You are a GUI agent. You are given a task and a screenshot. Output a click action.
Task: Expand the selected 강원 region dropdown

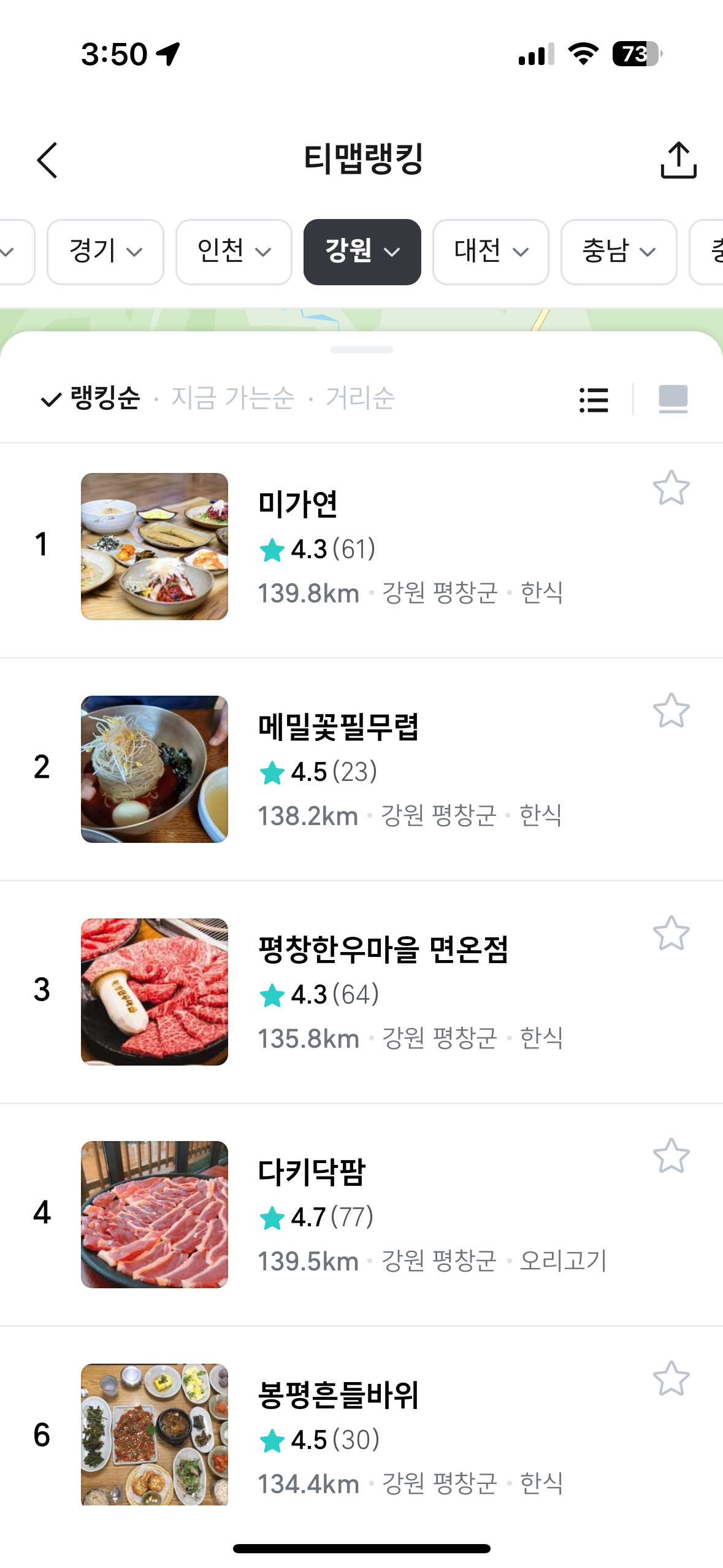coord(362,252)
